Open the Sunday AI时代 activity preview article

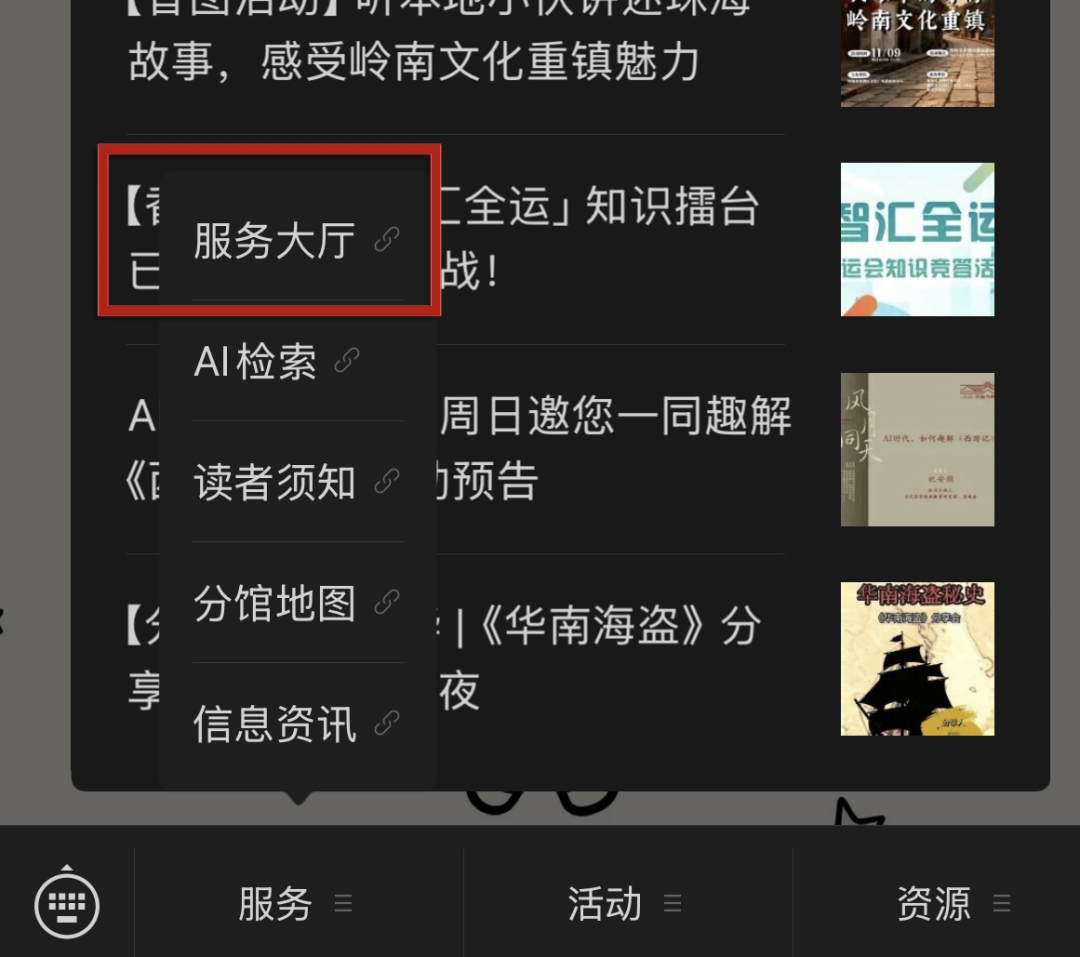point(620,448)
